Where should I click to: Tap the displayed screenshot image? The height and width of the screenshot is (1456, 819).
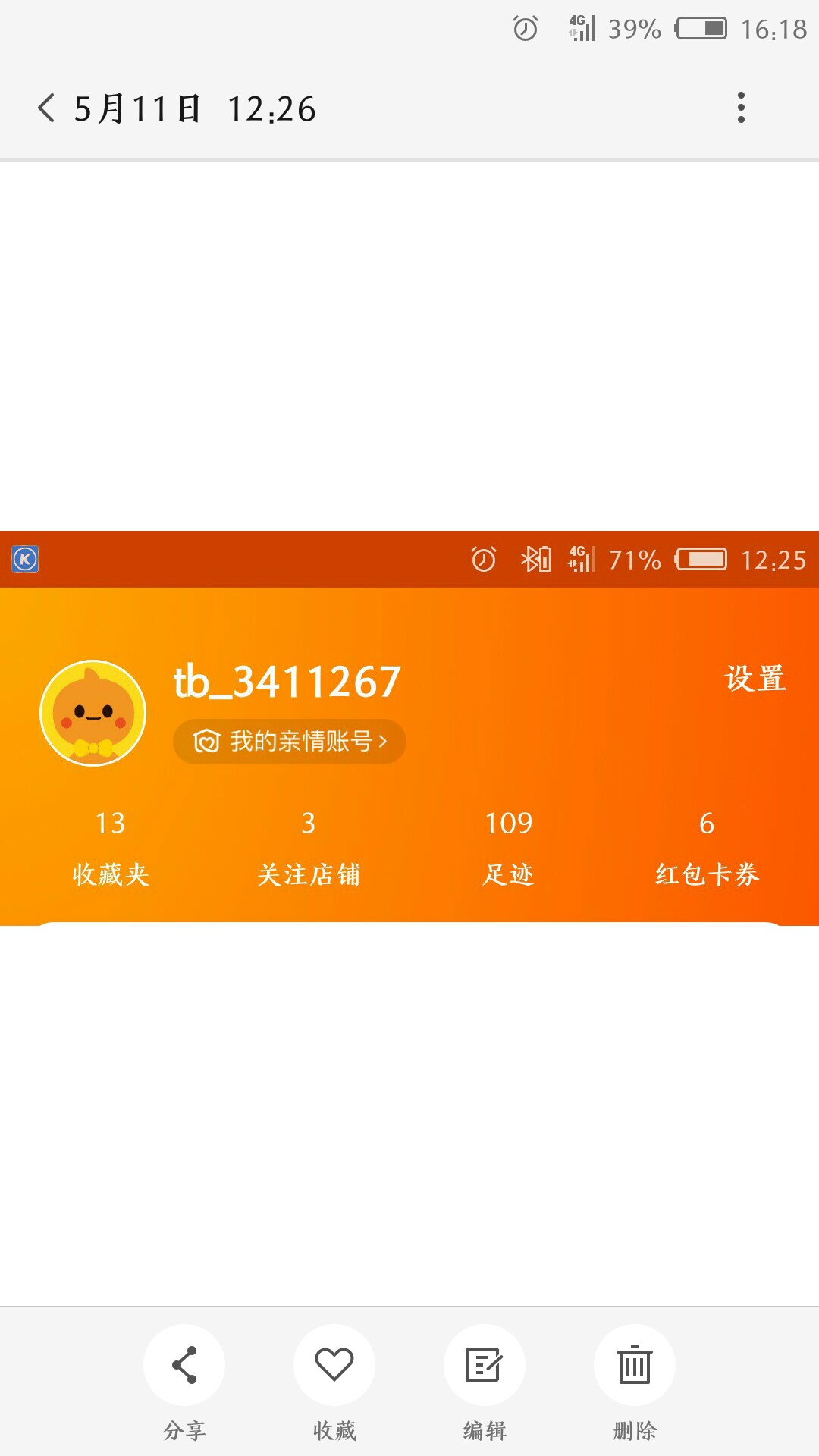409,728
